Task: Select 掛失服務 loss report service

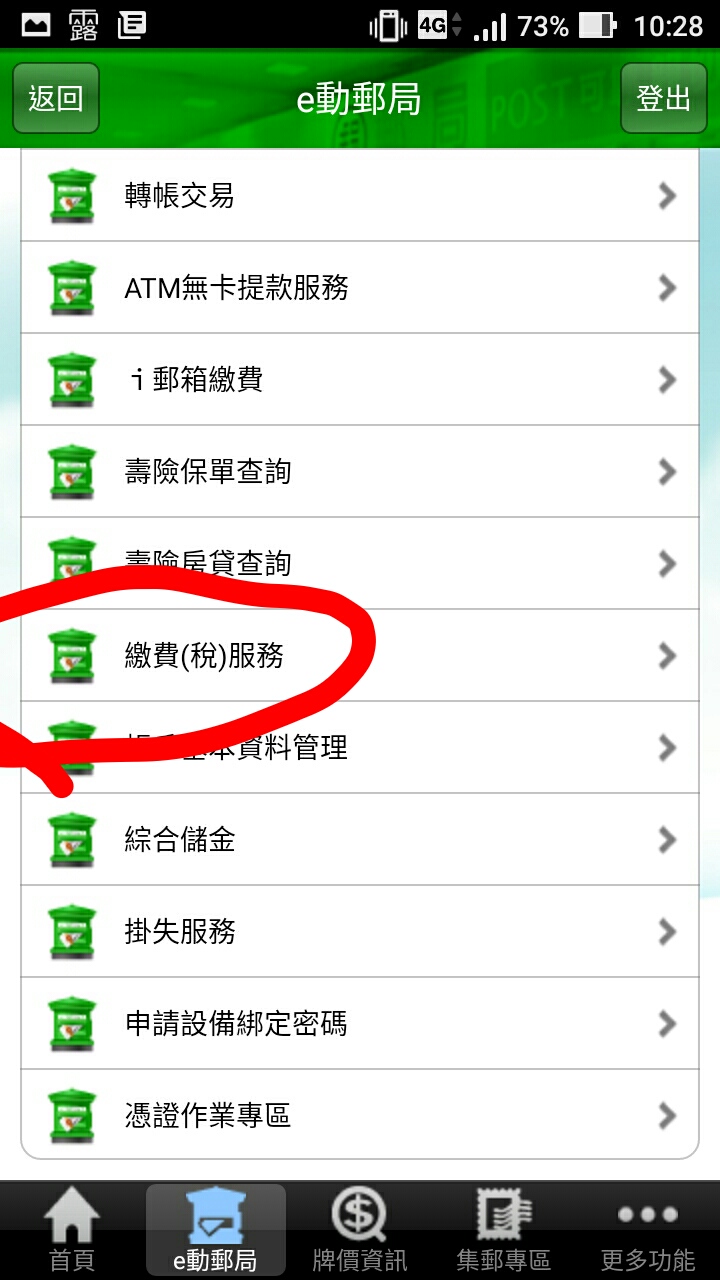Action: pos(360,932)
